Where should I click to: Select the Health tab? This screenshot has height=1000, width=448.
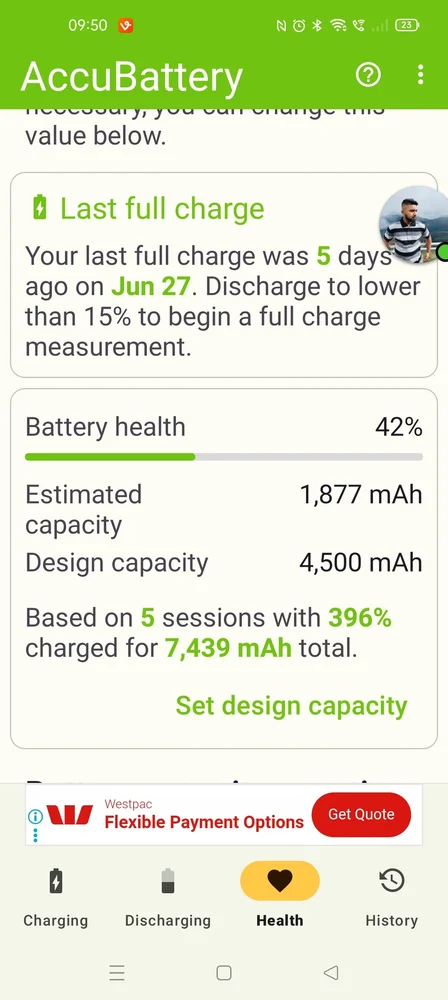(280, 897)
